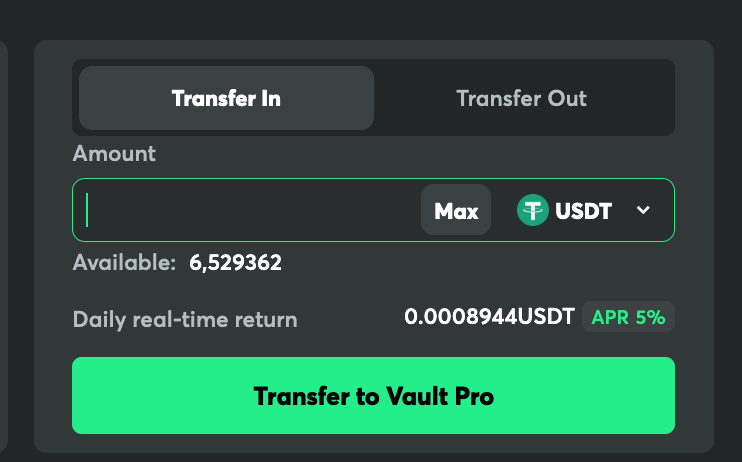Switch to the Transfer In tab
The width and height of the screenshot is (742, 462).
[x=226, y=98]
